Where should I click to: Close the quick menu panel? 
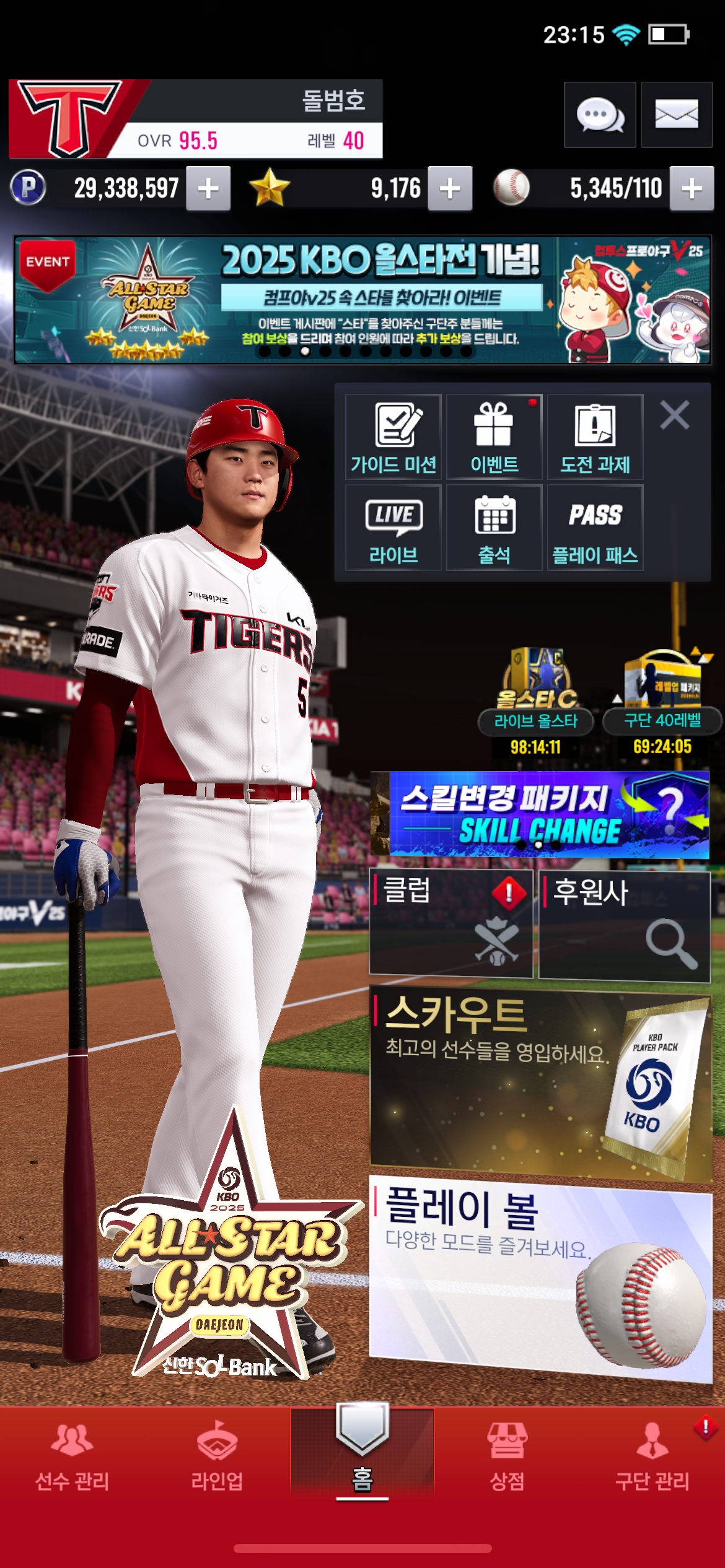coord(674,415)
